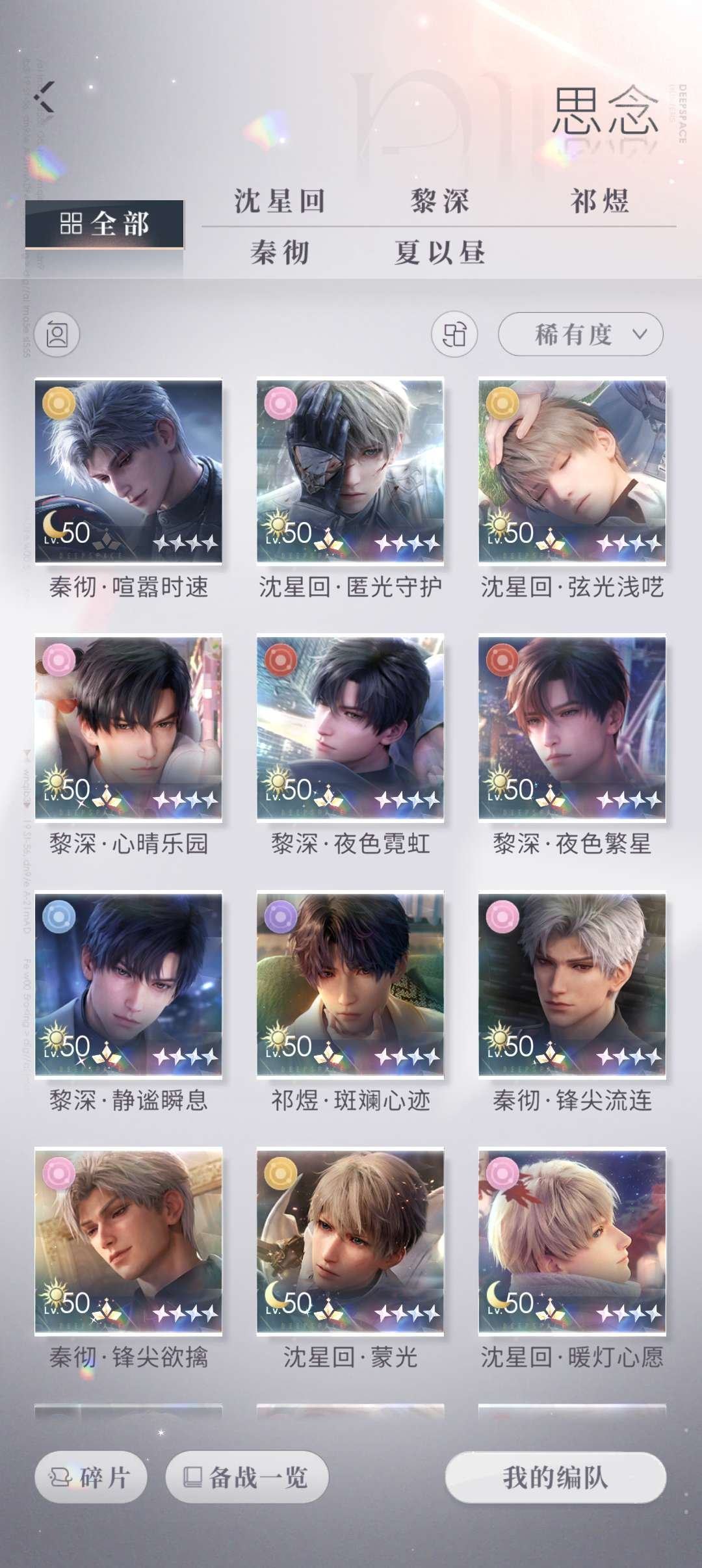Switch to the 夏以昼 tab
Viewport: 702px width, 1568px height.
[x=439, y=252]
